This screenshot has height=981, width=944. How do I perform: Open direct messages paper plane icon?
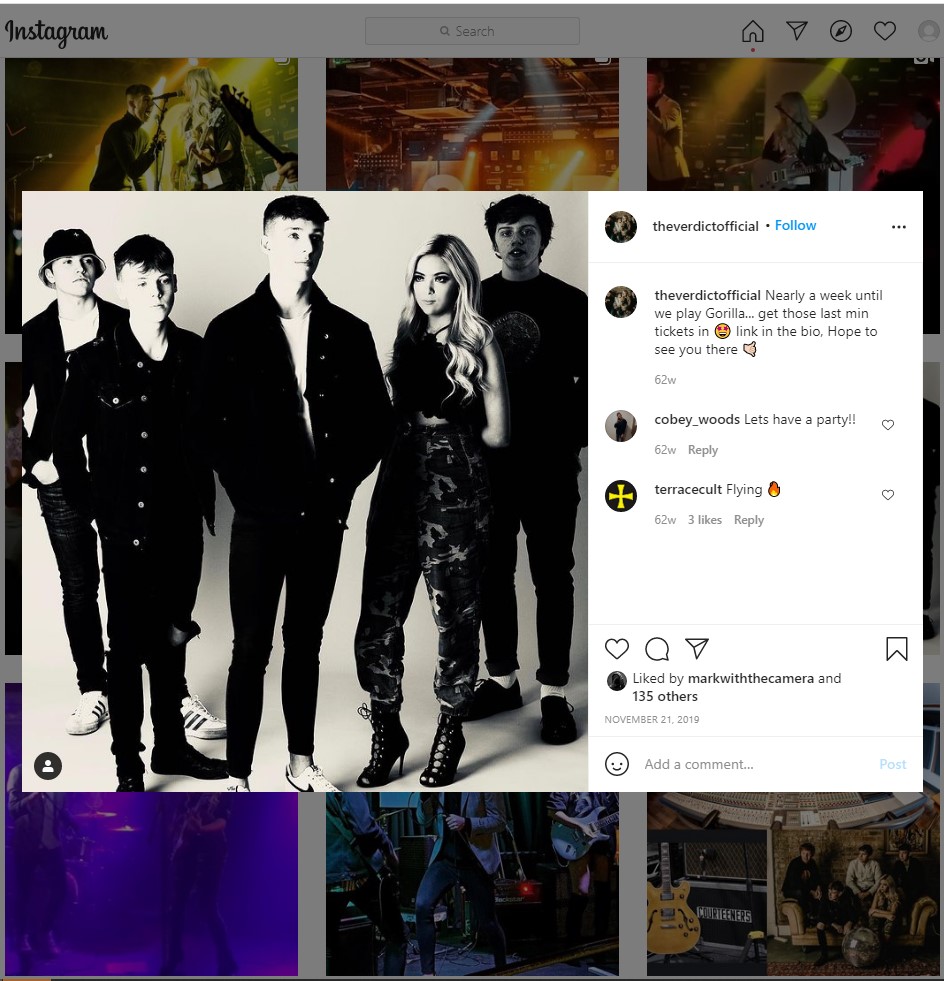[x=797, y=31]
